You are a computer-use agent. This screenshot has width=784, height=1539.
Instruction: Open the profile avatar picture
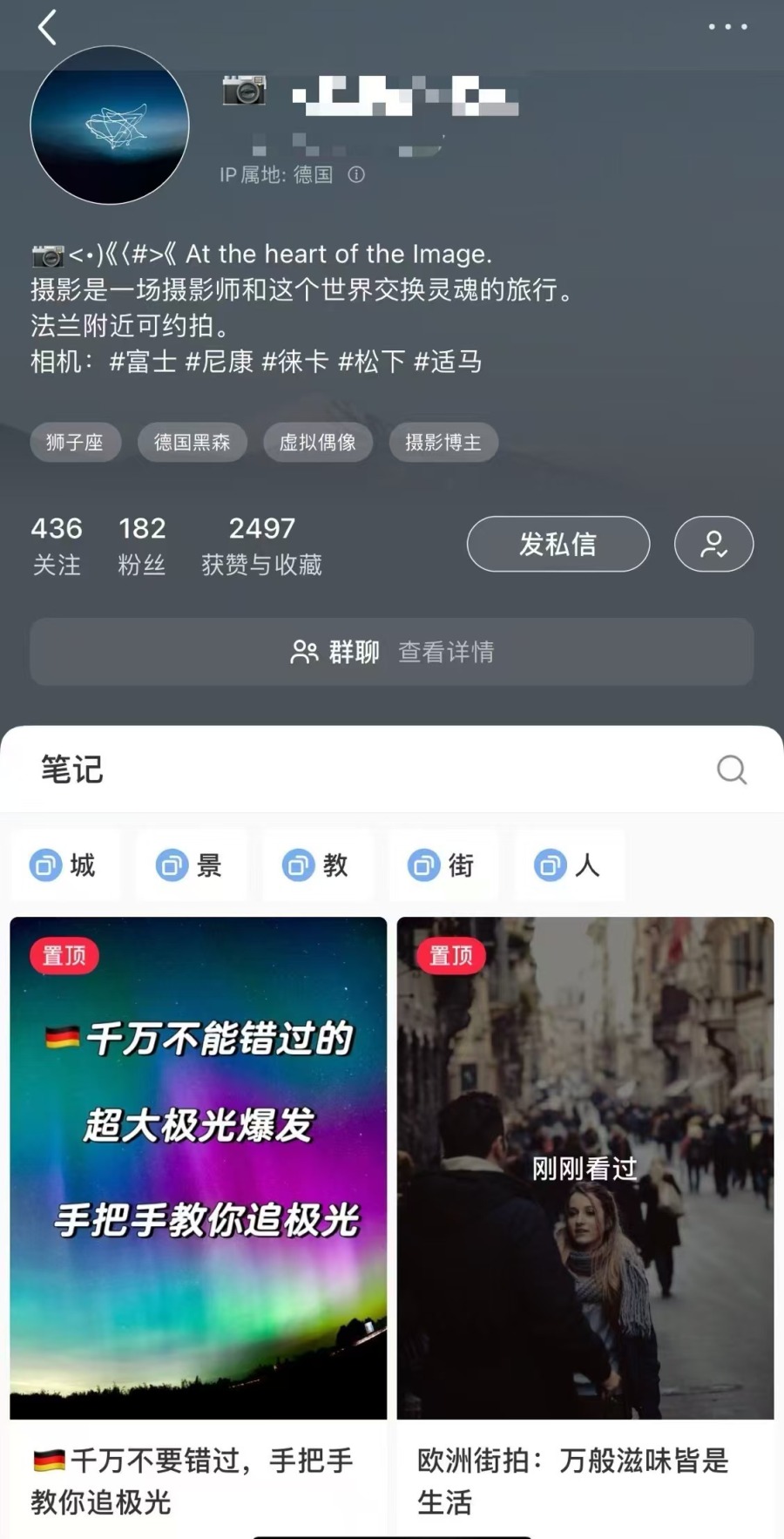110,125
